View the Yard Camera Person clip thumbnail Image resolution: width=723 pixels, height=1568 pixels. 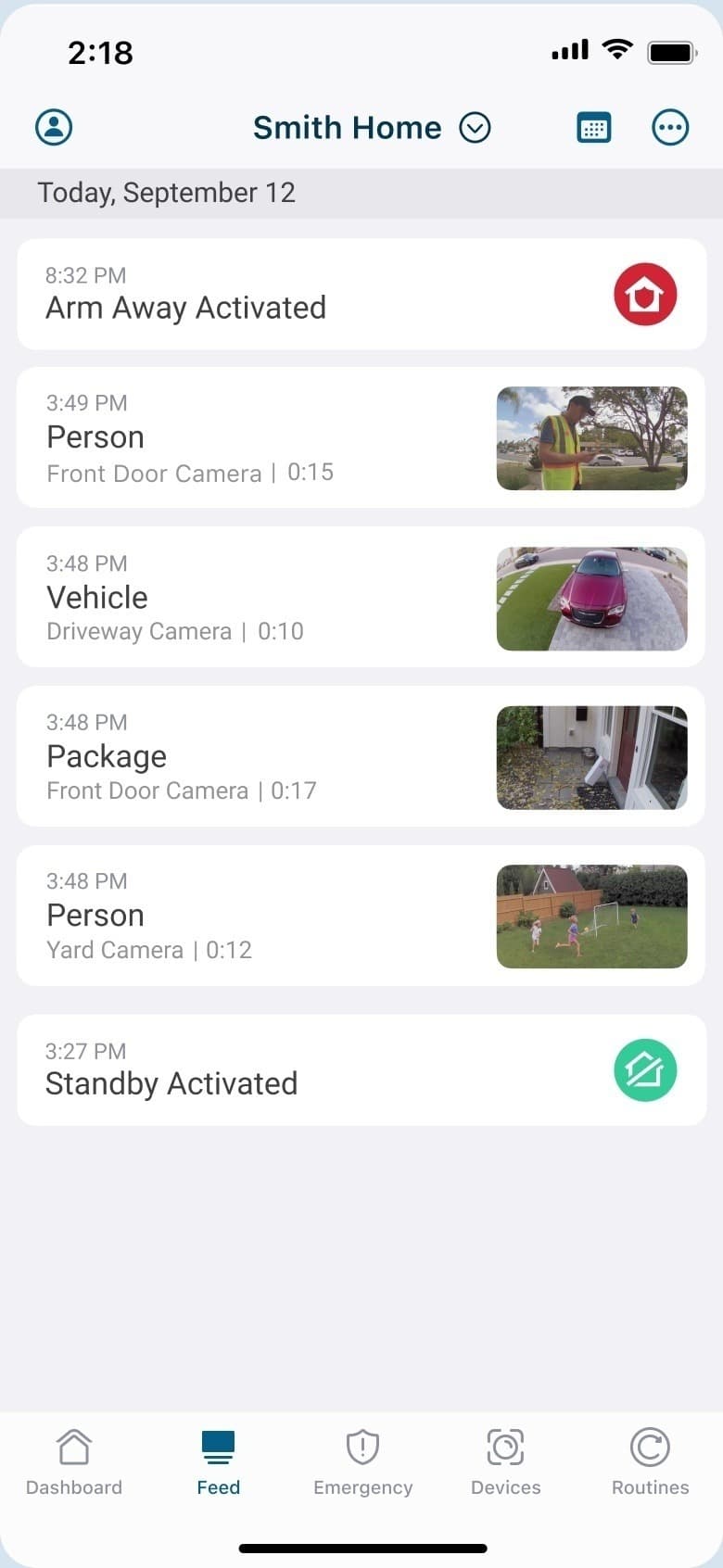(591, 916)
